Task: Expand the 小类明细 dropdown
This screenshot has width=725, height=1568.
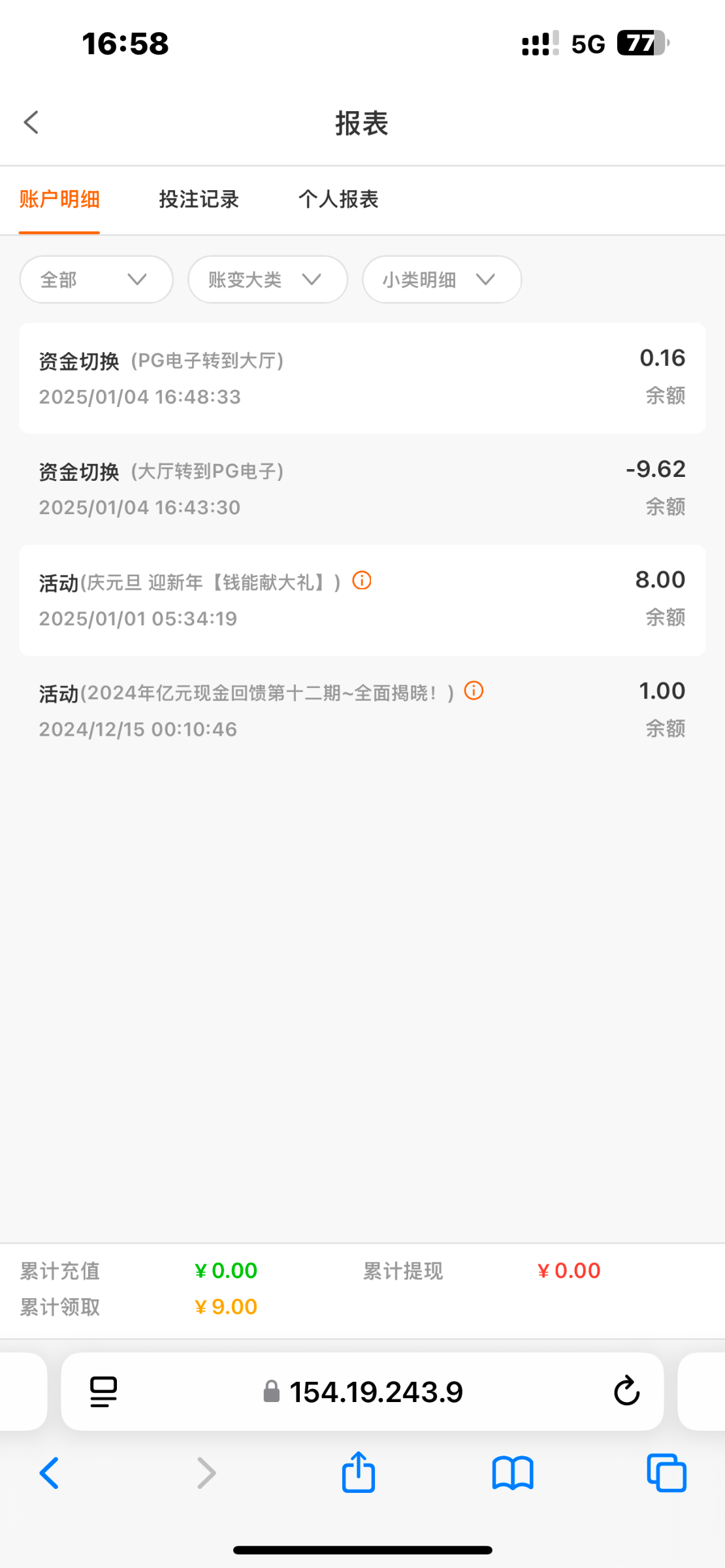Action: (442, 280)
